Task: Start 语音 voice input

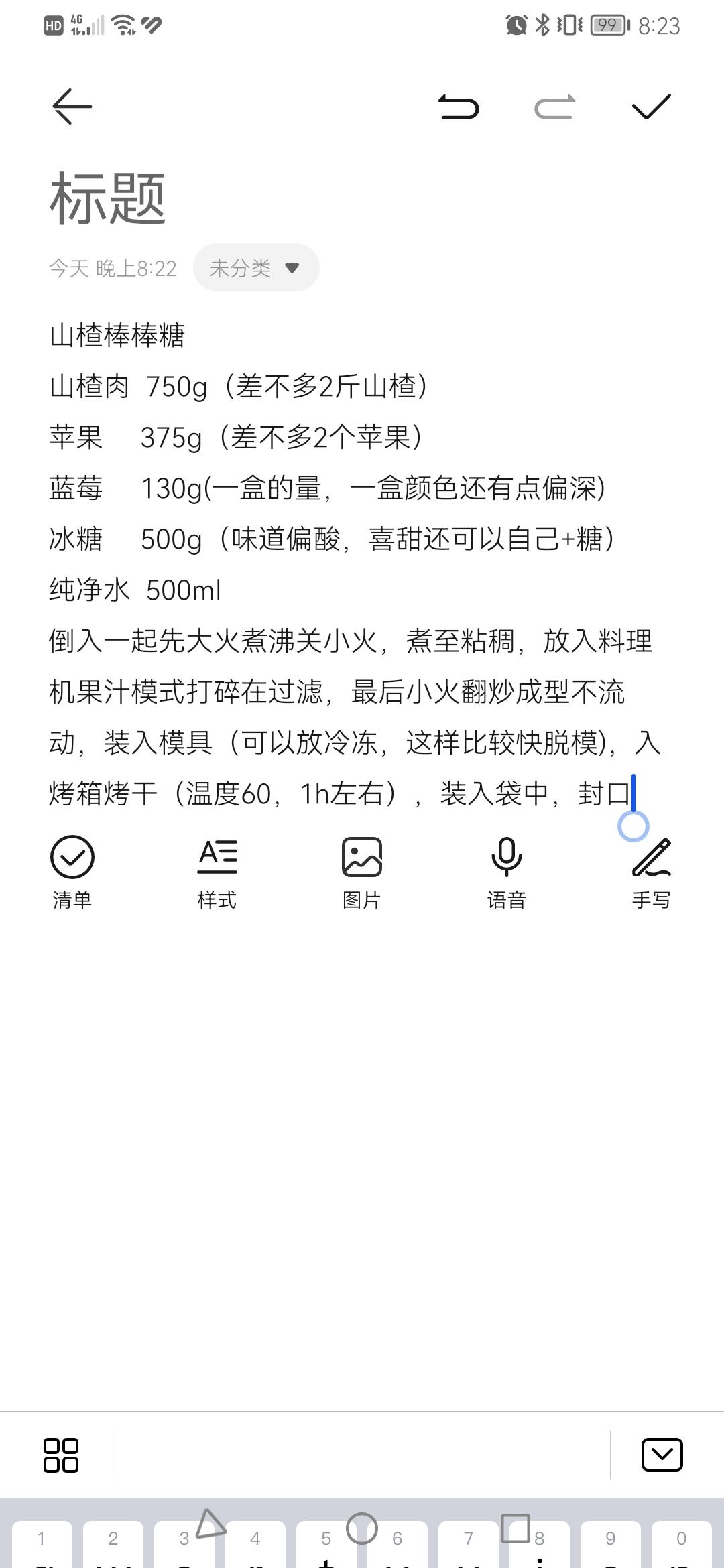Action: pos(506,871)
